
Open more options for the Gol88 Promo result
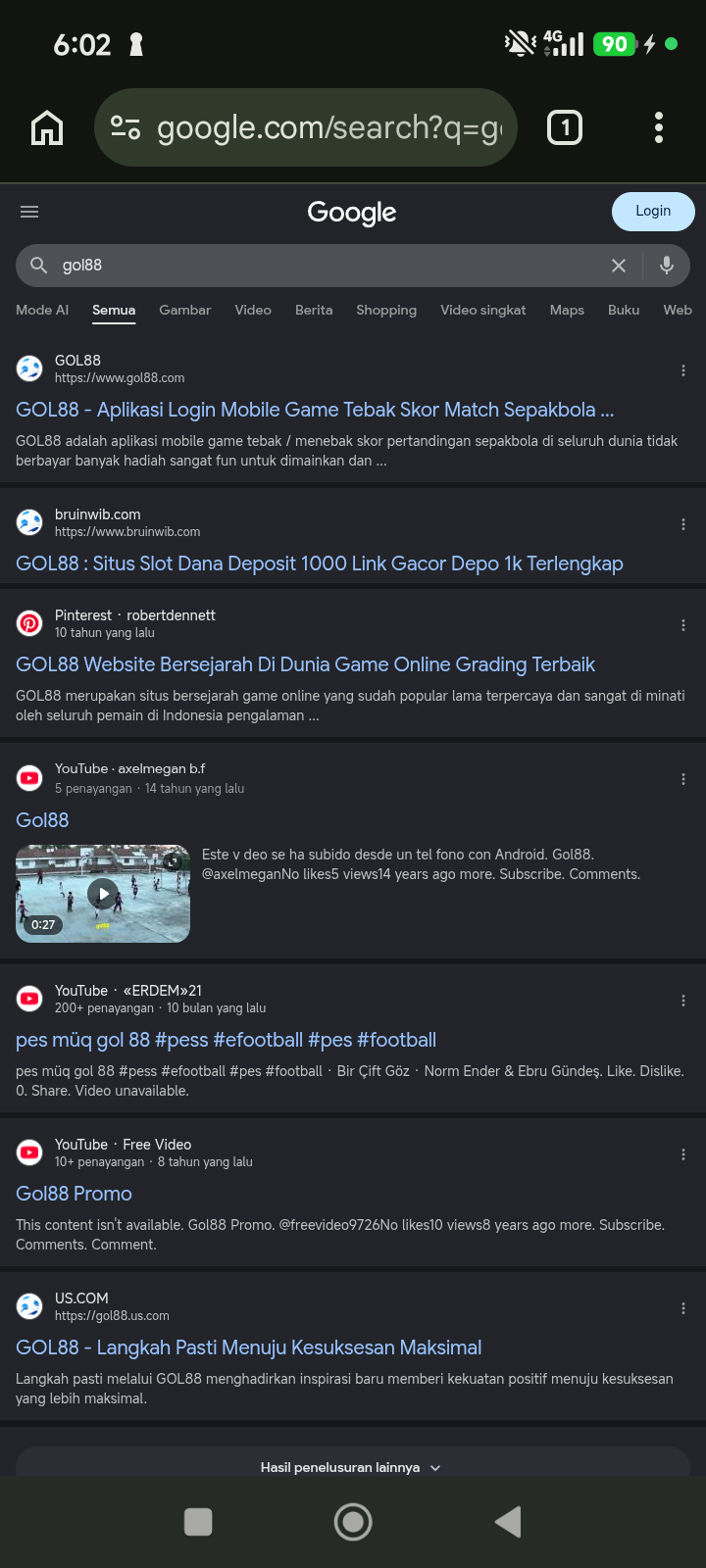click(x=683, y=1154)
